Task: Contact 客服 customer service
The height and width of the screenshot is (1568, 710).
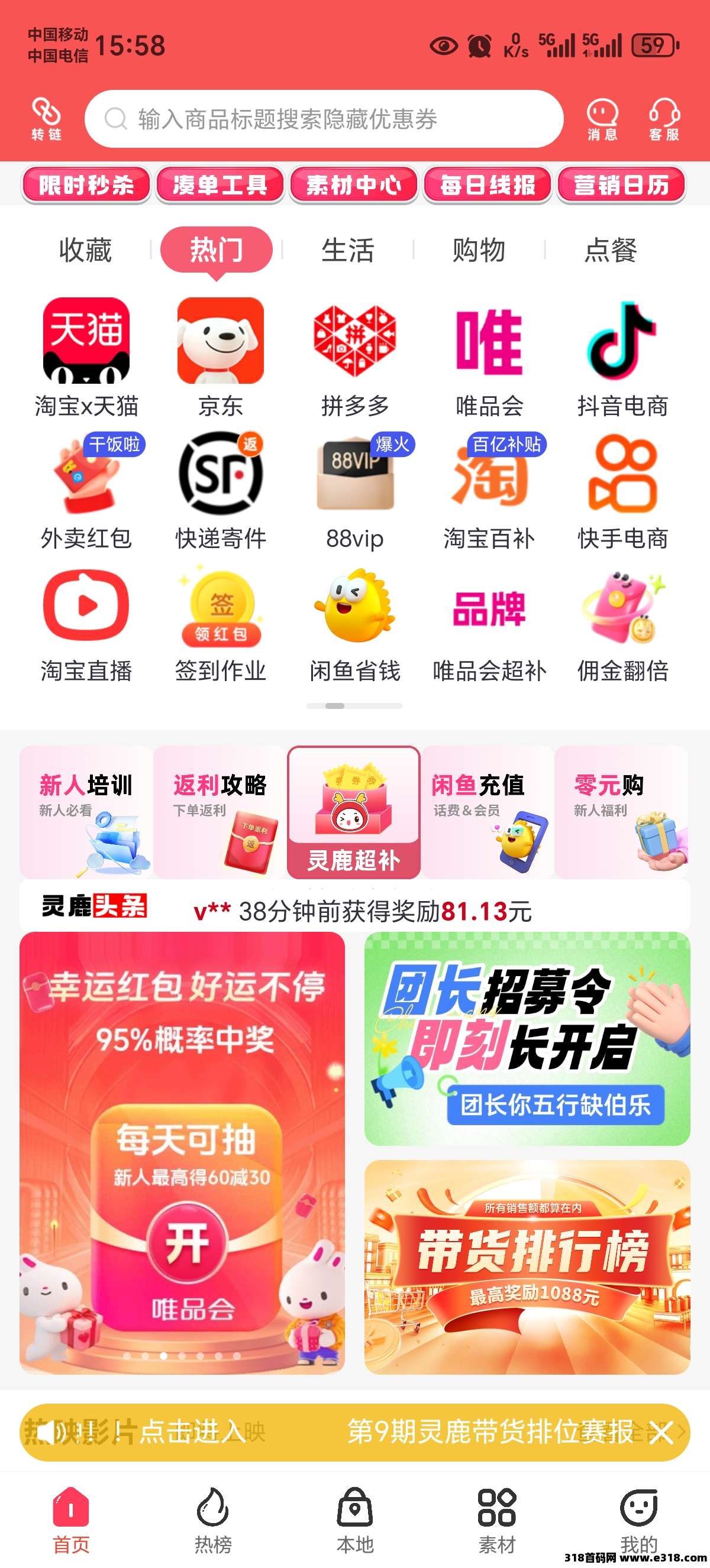Action: point(664,119)
